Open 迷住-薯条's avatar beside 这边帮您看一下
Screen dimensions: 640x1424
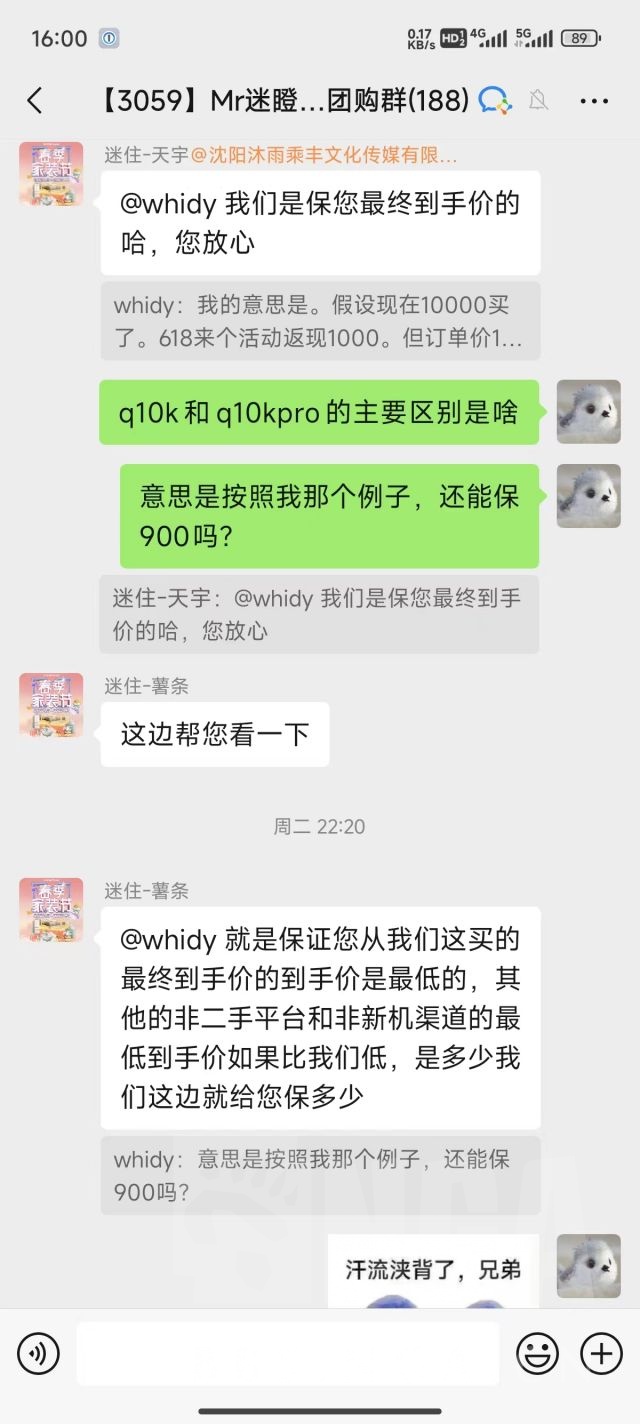[51, 705]
